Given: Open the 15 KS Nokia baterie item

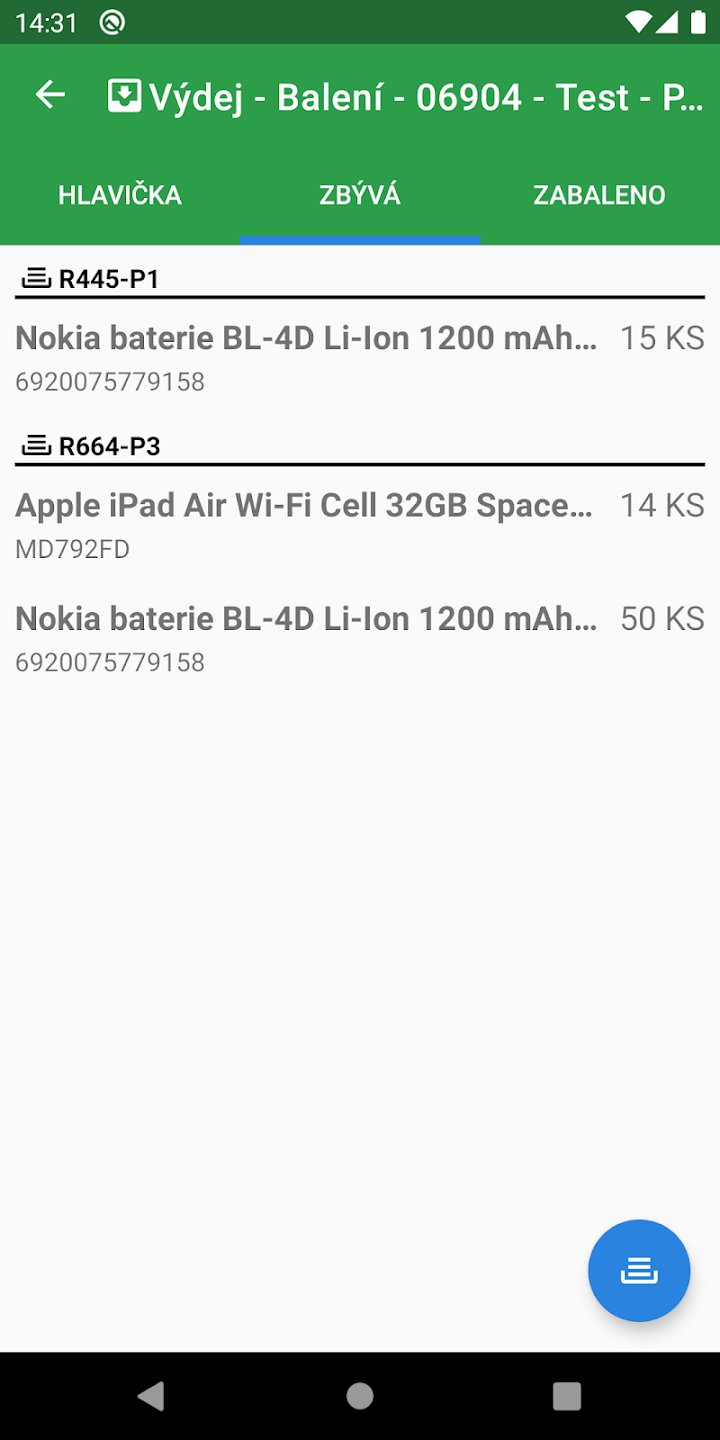Looking at the screenshot, I should (360, 357).
